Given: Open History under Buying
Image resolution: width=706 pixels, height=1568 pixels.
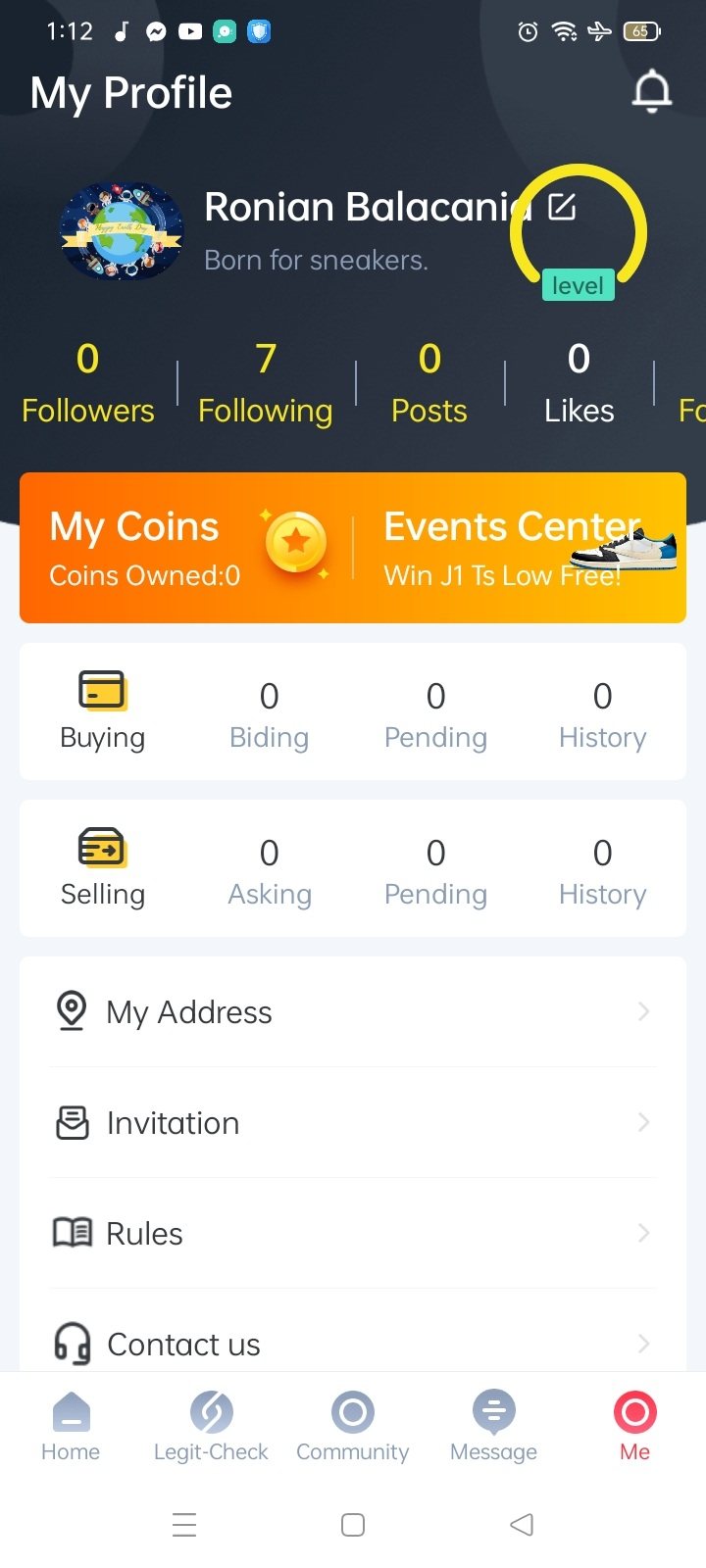Looking at the screenshot, I should pos(602,713).
